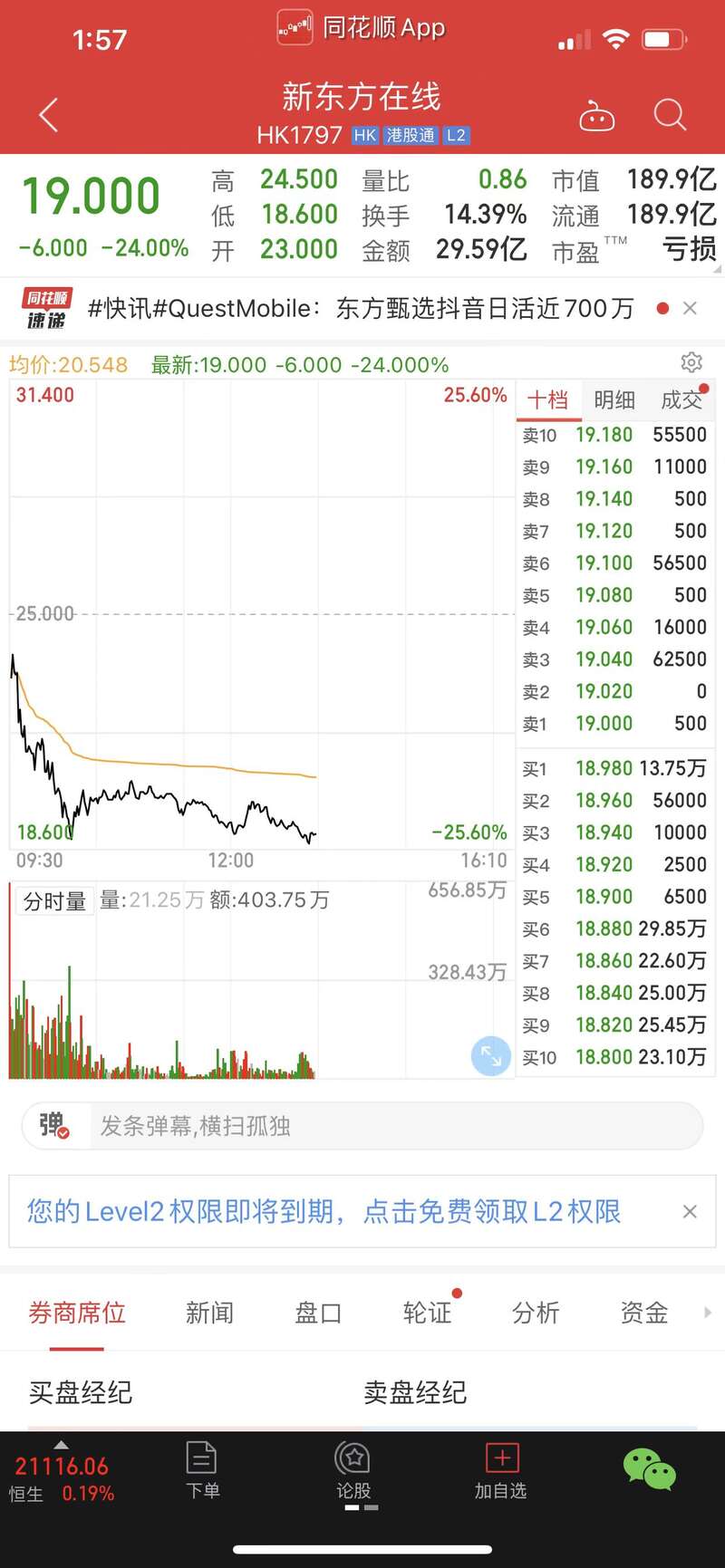This screenshot has width=725, height=1568.
Task: Open the 盘口 tab
Action: pos(318,1313)
